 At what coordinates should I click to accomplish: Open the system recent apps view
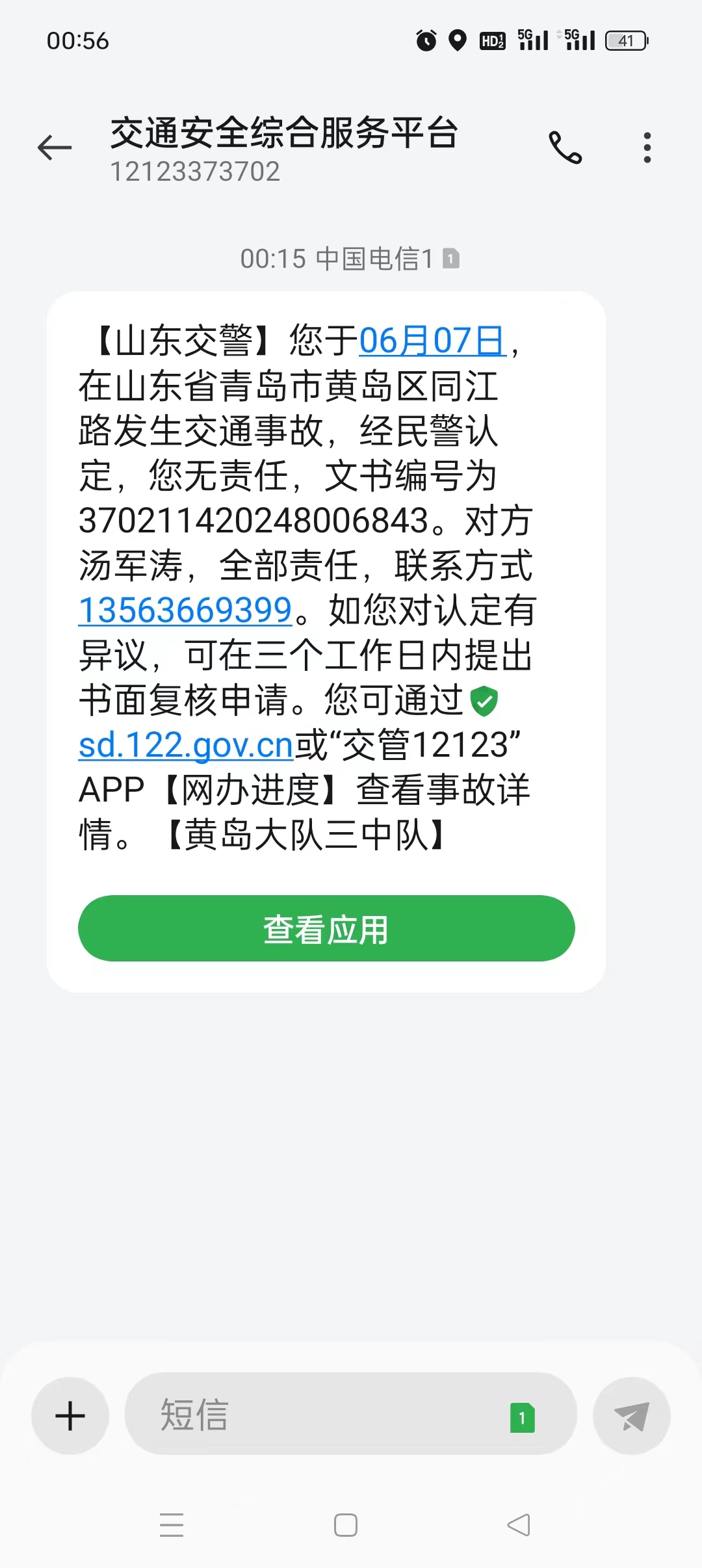click(172, 1524)
